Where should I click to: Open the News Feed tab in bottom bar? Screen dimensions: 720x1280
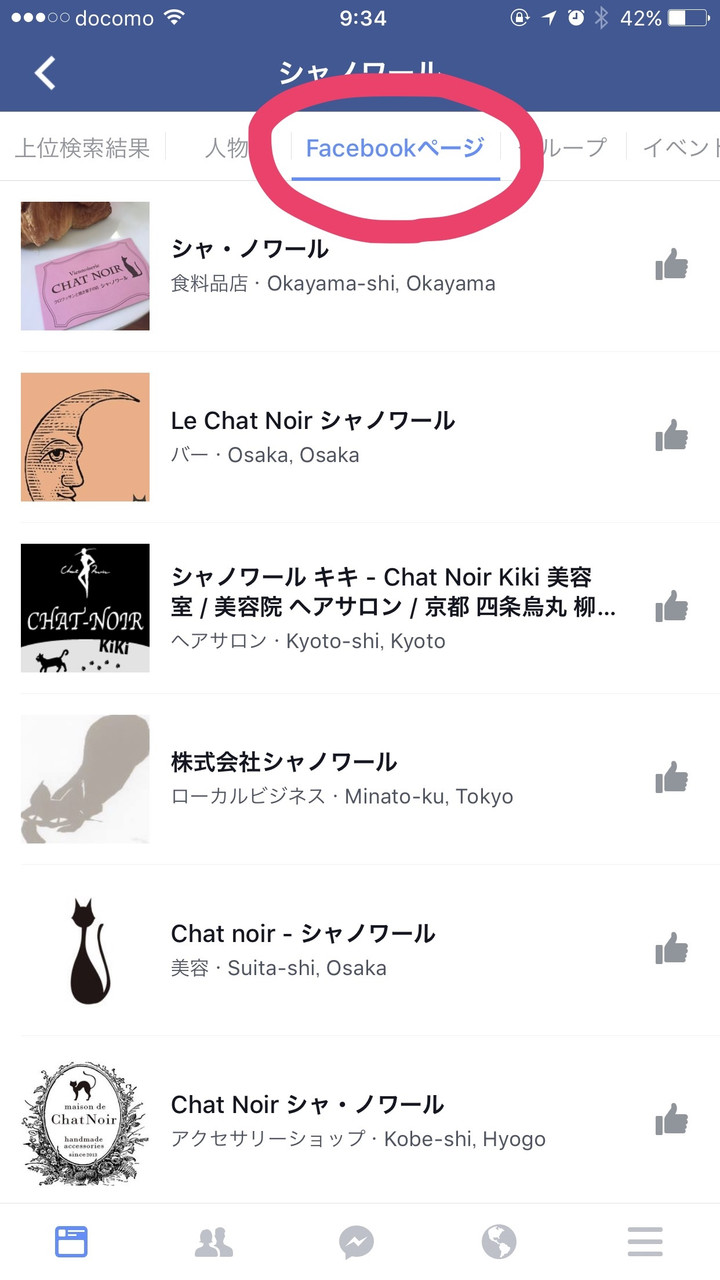coord(71,1242)
